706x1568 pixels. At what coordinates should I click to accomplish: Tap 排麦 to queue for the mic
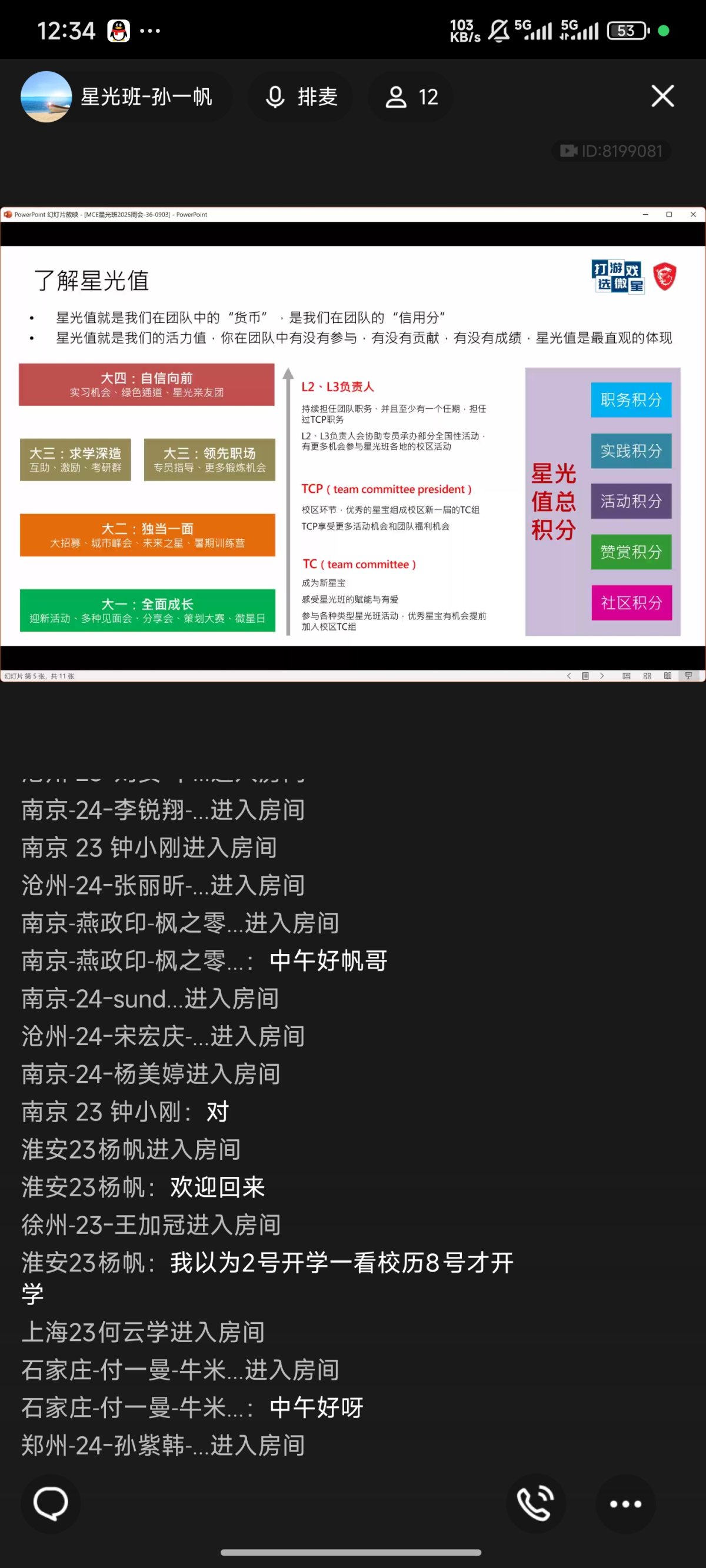pyautogui.click(x=302, y=97)
